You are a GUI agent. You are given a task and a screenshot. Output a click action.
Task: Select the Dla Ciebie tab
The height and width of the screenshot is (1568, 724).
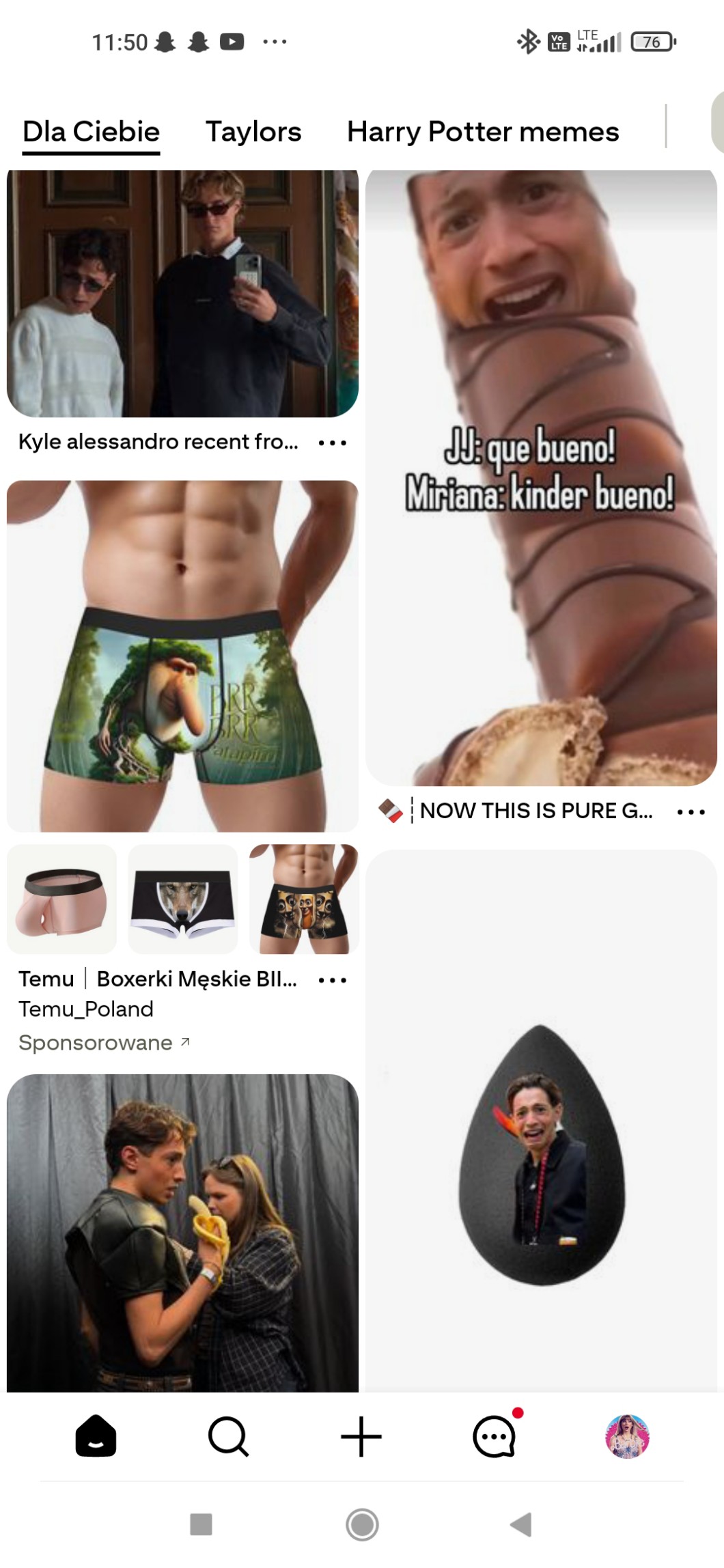click(91, 132)
